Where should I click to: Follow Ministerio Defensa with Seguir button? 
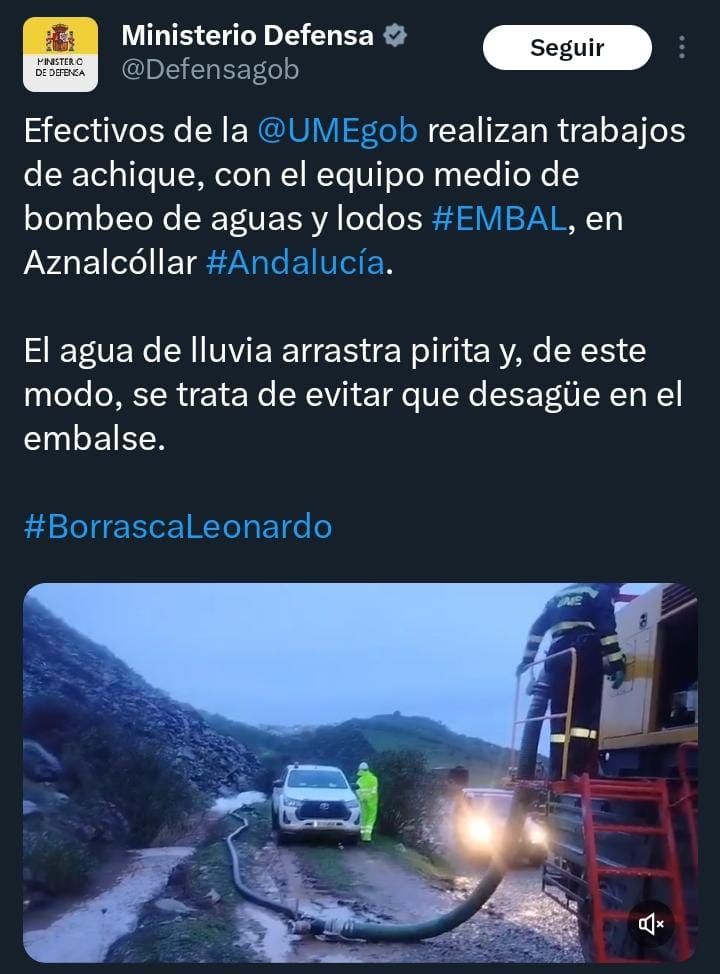pyautogui.click(x=567, y=48)
